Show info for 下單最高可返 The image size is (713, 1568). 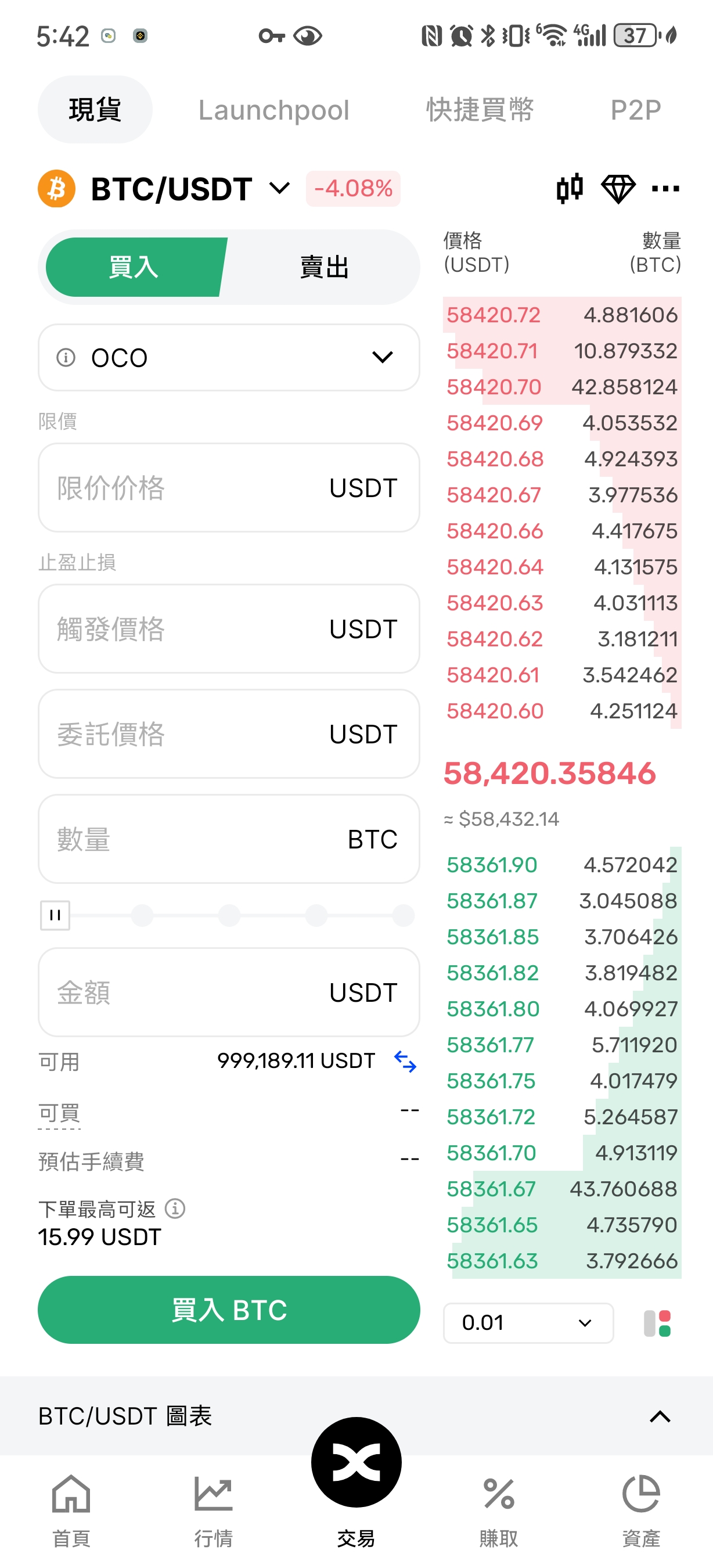tap(175, 1209)
